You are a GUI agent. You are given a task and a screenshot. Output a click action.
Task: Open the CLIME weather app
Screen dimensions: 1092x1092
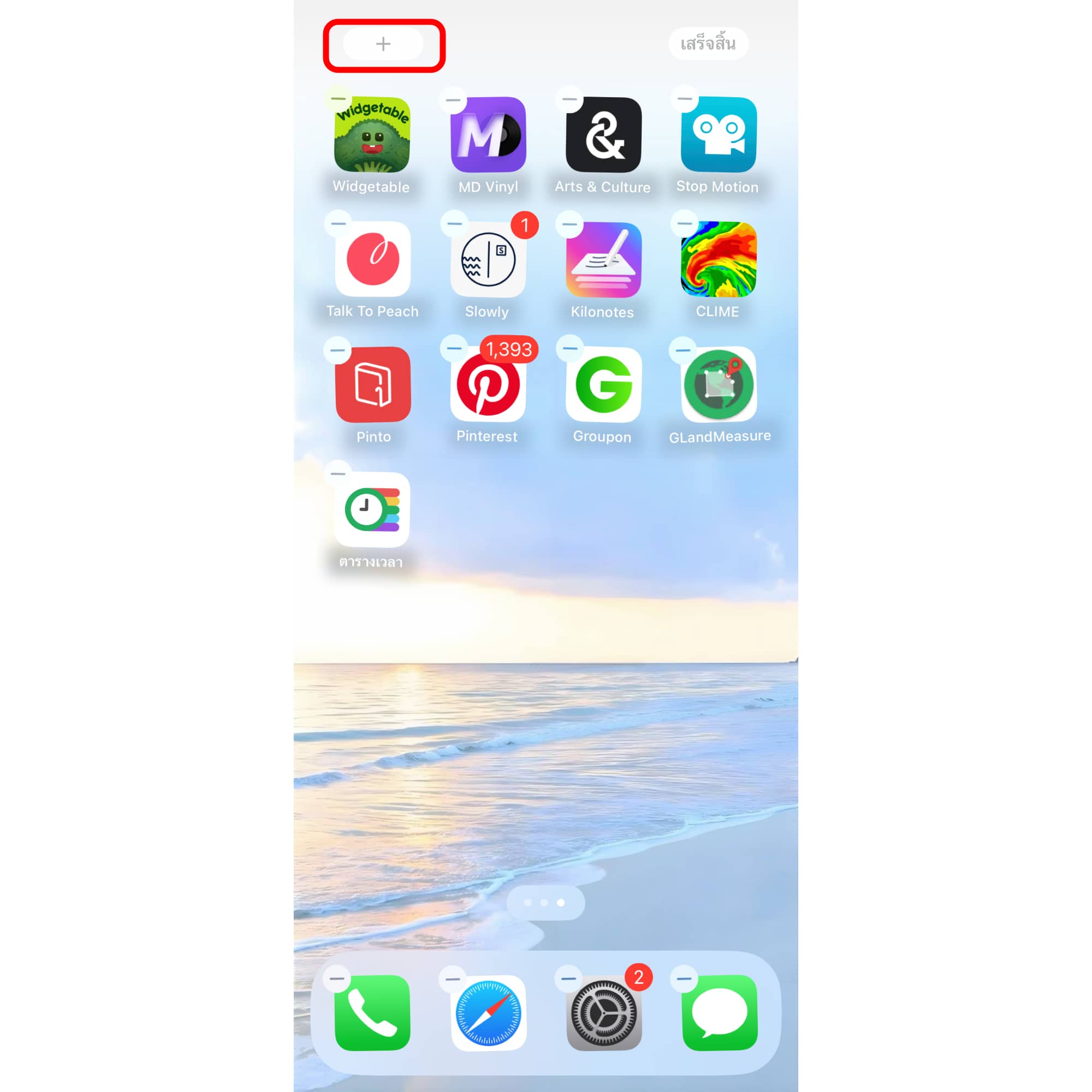[719, 259]
